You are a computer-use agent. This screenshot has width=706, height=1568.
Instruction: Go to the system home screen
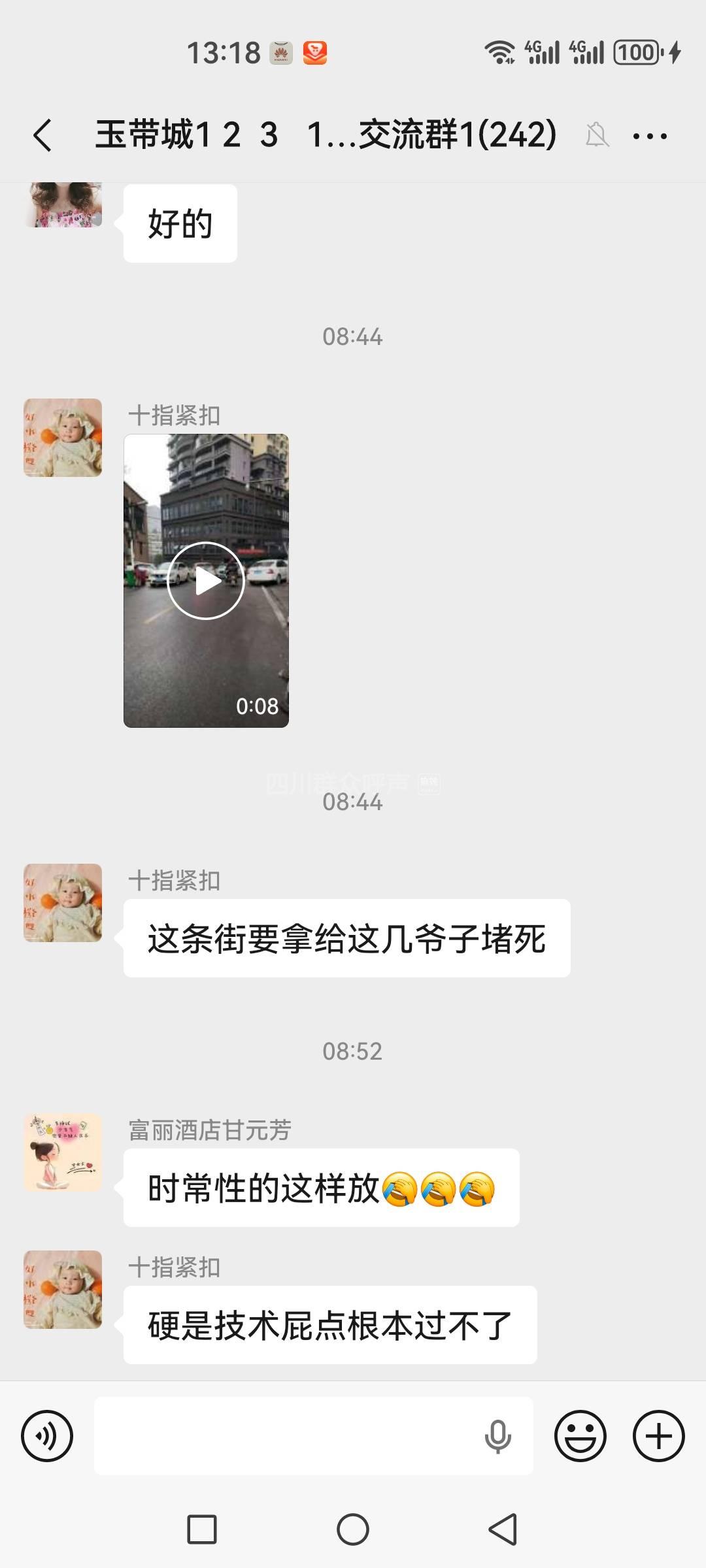[x=353, y=1529]
